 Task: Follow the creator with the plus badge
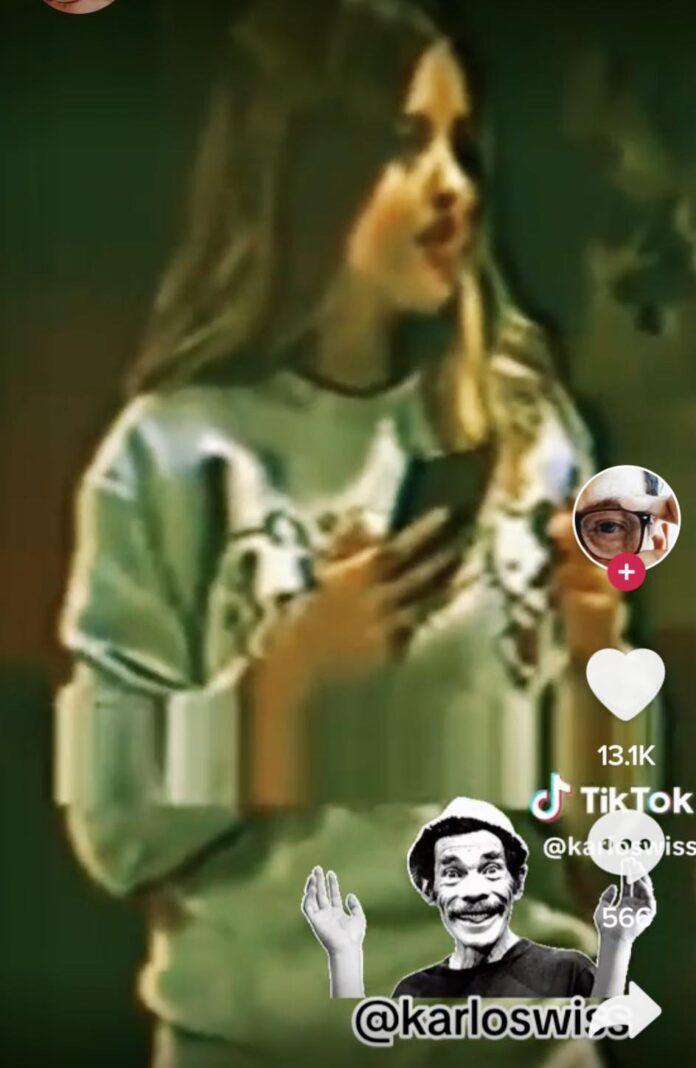[626, 573]
